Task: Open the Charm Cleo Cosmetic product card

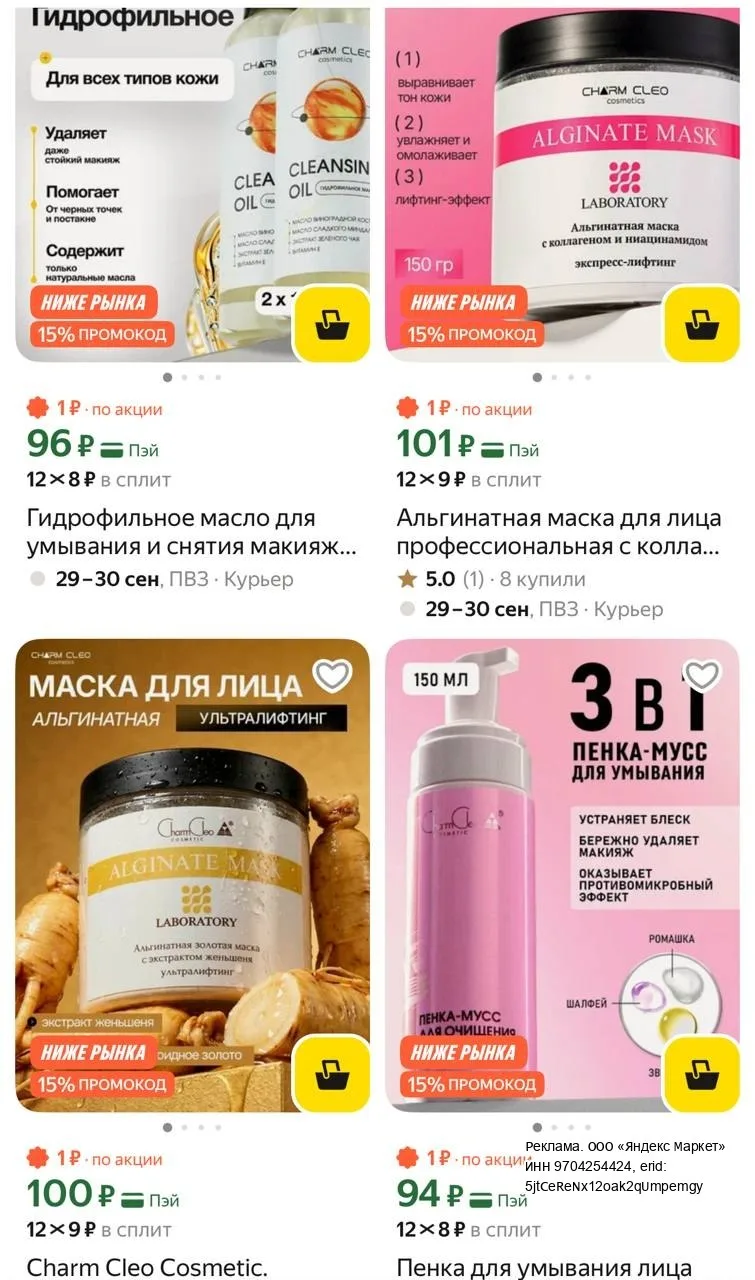Action: (x=147, y=1267)
